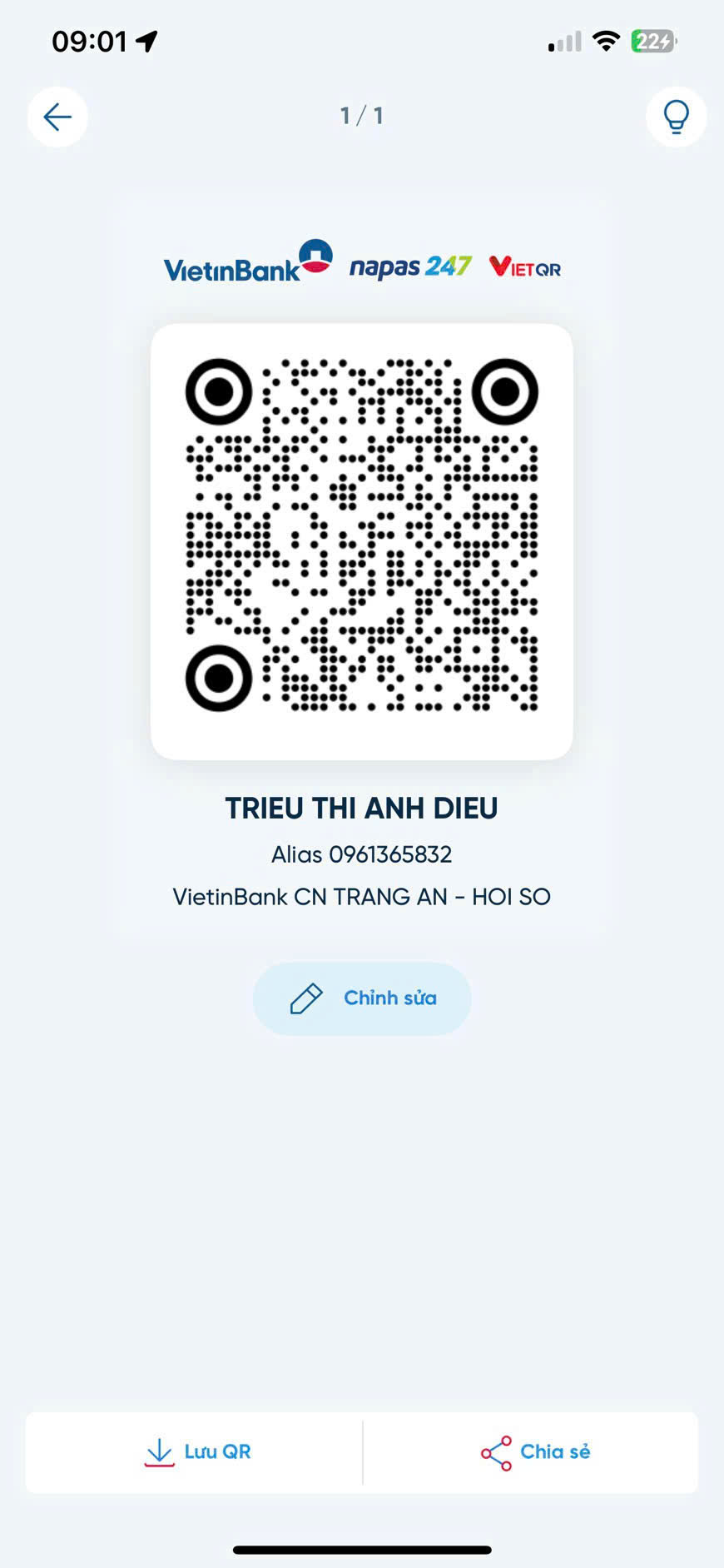
Task: Tap Chỉnh sửa to edit the QR
Action: coord(362,998)
